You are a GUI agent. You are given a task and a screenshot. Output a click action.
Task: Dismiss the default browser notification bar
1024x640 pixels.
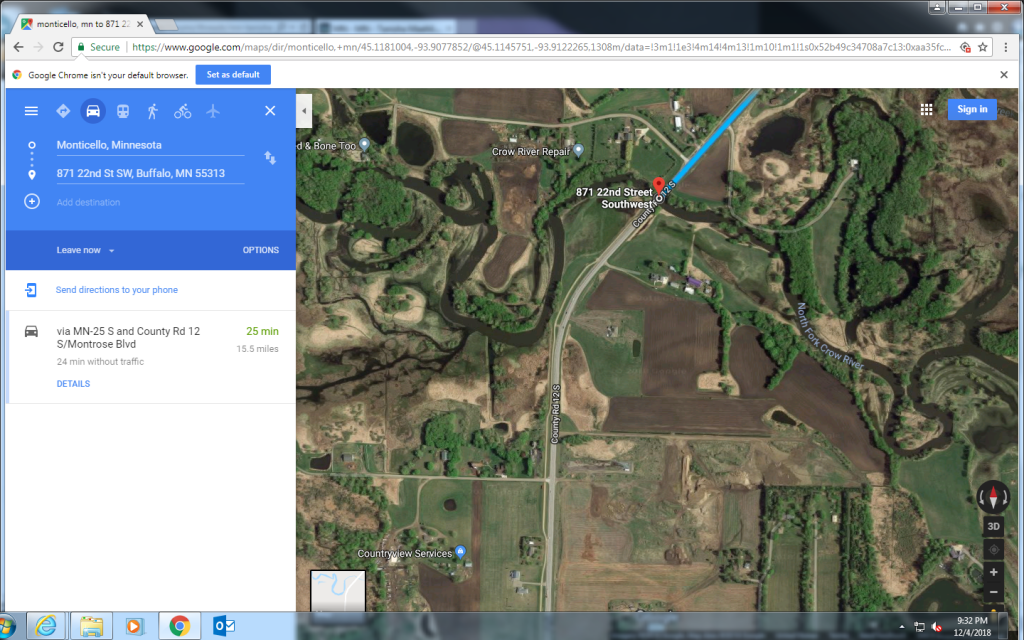(1004, 75)
